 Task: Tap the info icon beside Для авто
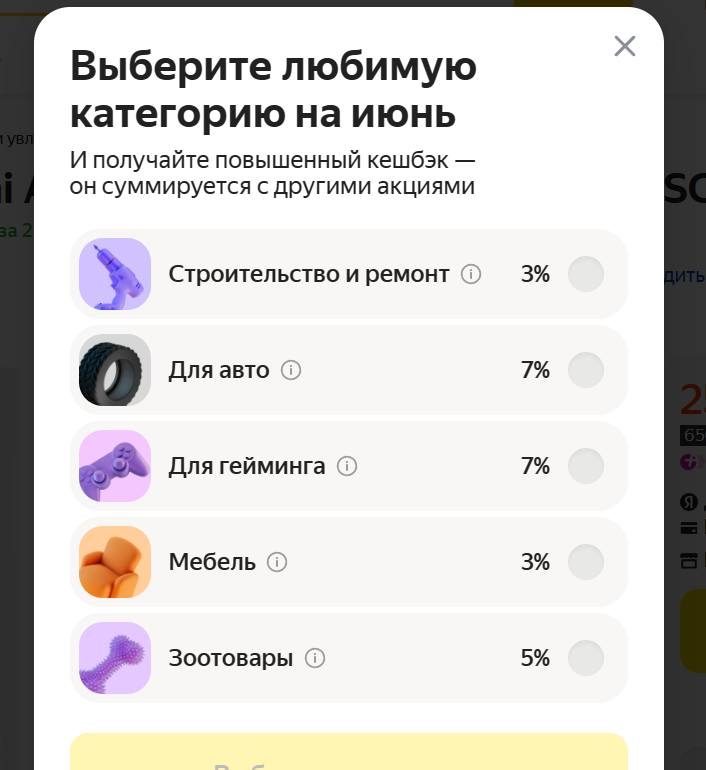point(291,370)
